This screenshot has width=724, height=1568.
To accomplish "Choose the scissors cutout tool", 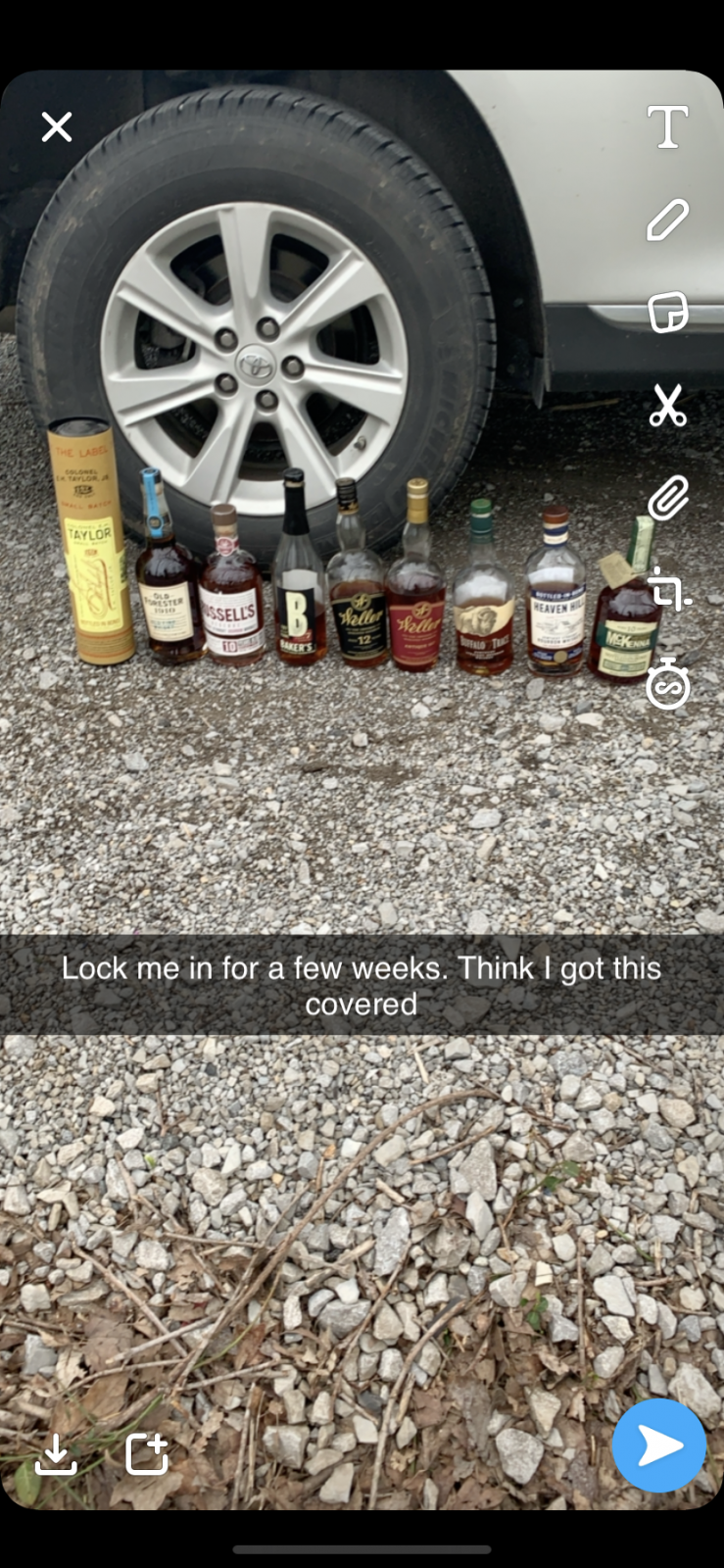I will (x=667, y=405).
